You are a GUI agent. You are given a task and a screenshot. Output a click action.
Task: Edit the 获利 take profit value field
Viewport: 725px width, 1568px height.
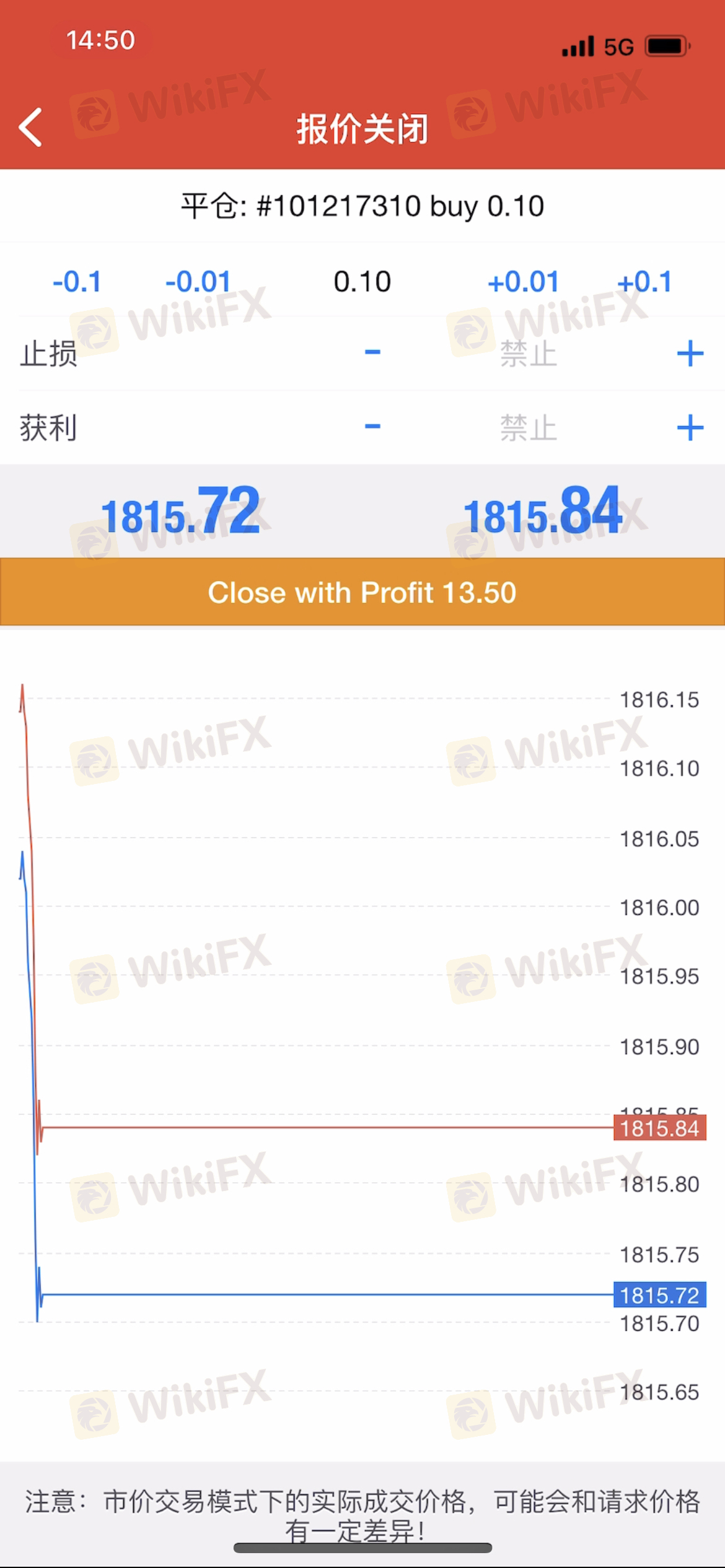coord(529,428)
